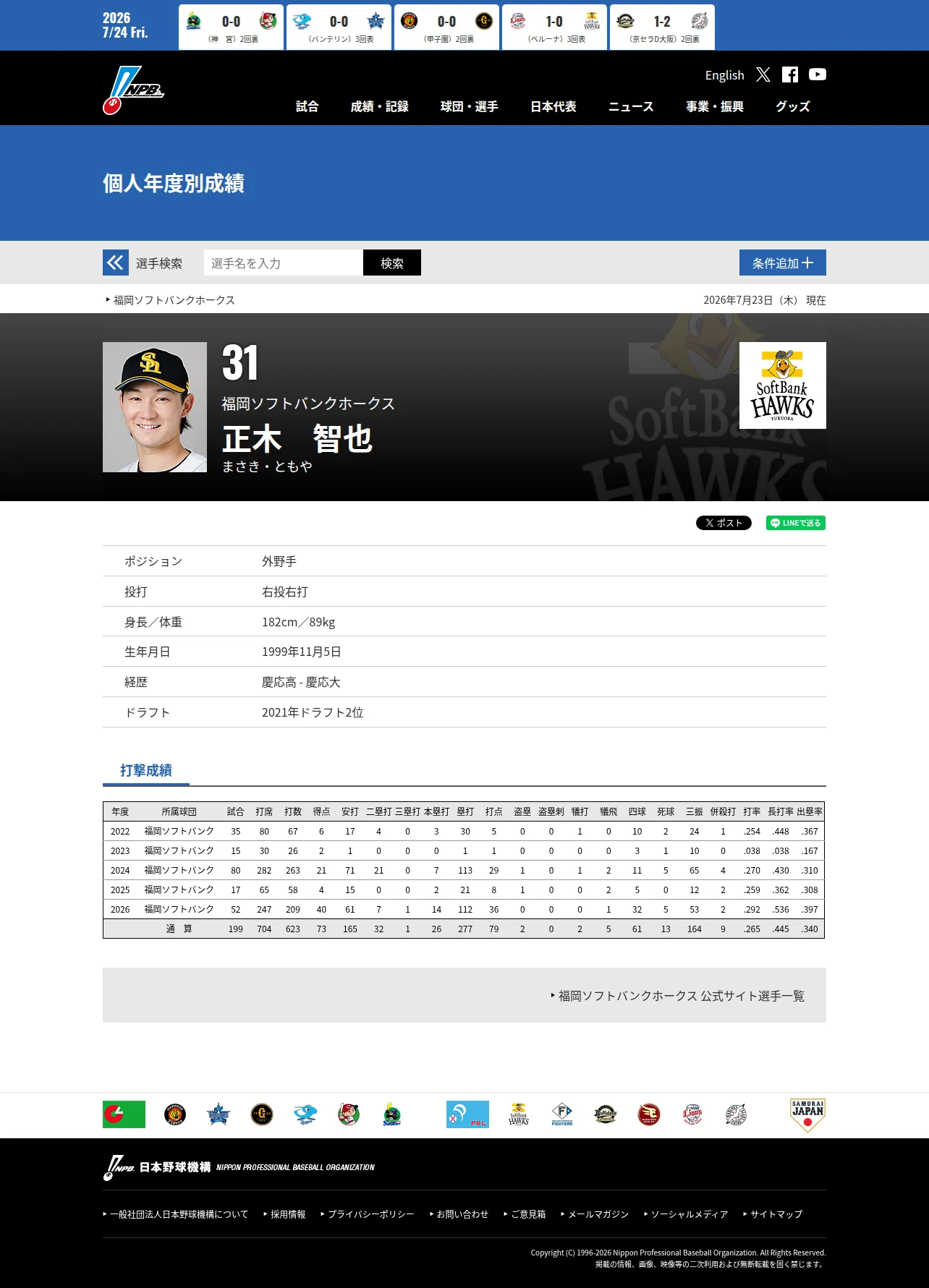Switch site language to English
The width and height of the screenshot is (929, 1288).
[724, 75]
